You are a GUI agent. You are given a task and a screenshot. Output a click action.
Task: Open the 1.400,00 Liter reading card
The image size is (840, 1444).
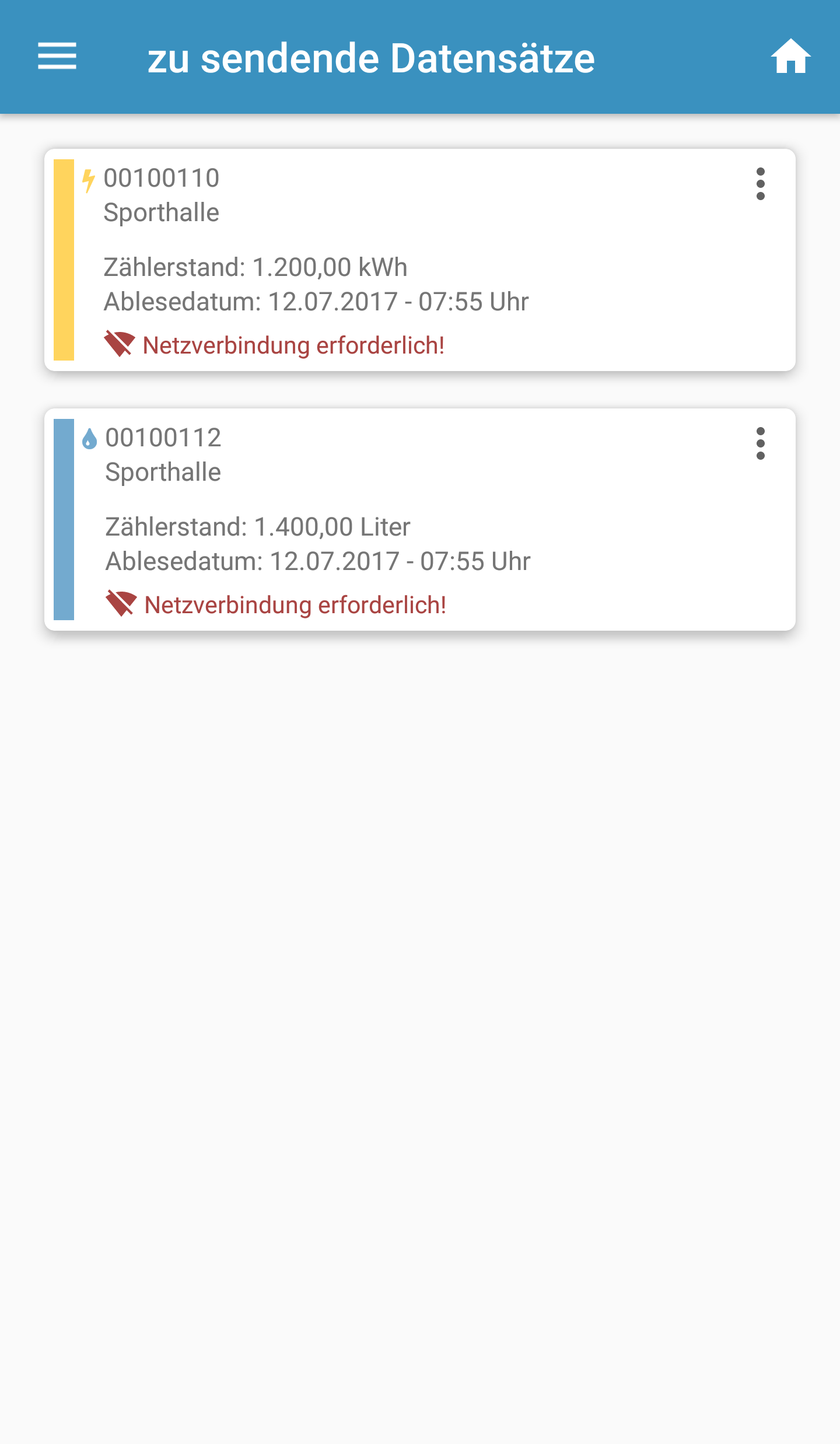click(x=420, y=520)
